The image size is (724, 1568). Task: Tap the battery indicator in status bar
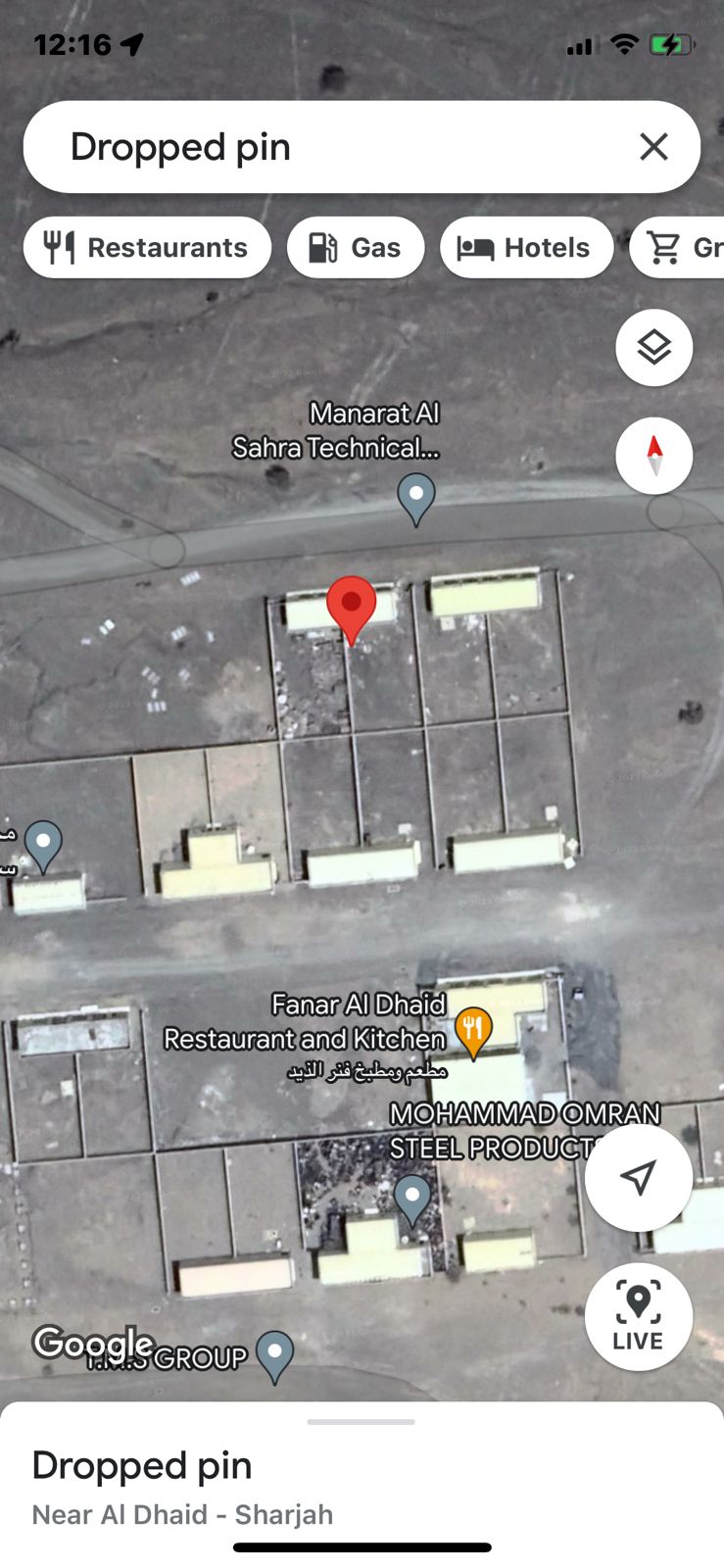(672, 44)
